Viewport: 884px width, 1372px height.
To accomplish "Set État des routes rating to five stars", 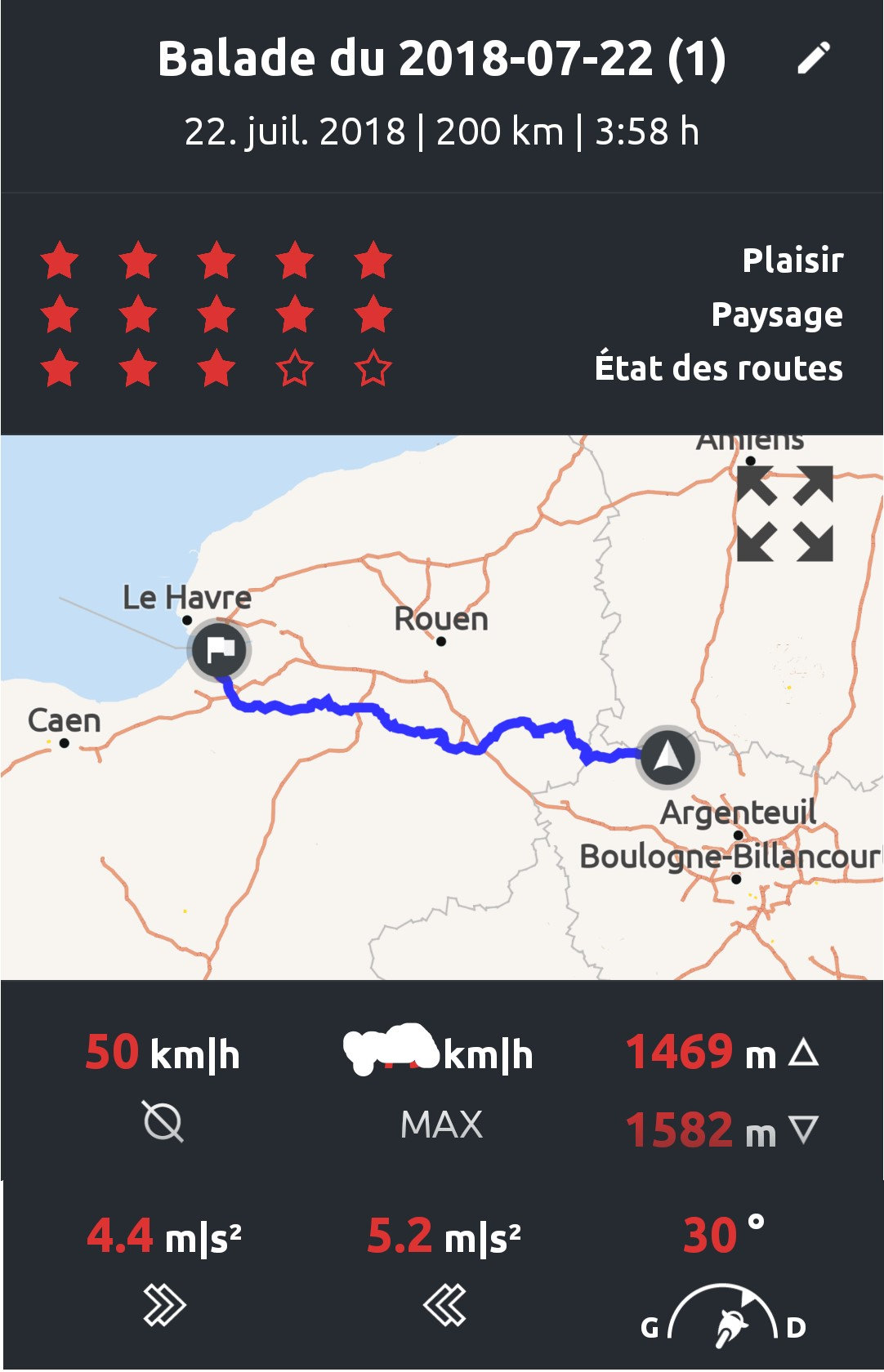I will click(x=373, y=369).
